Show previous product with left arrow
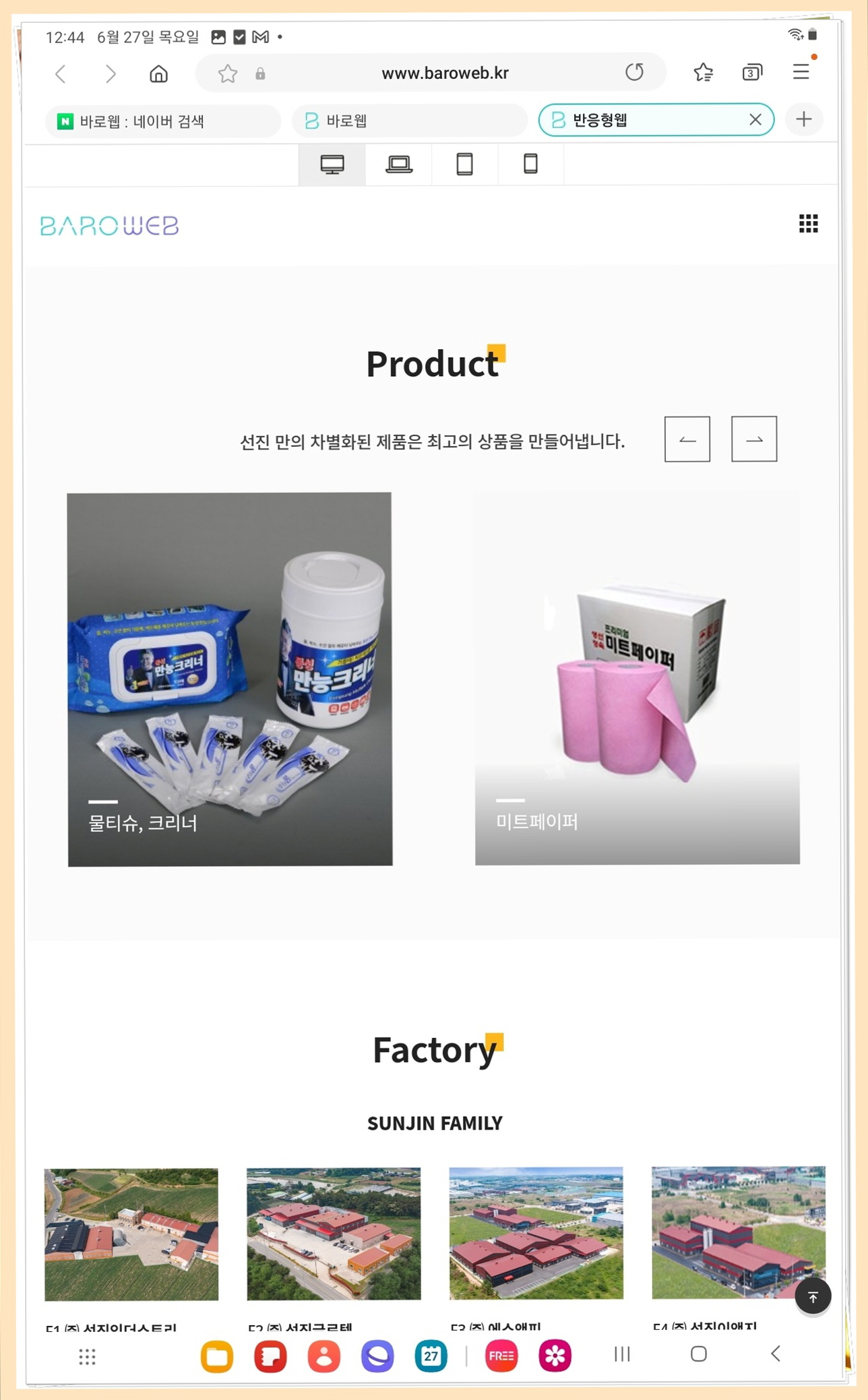The height and width of the screenshot is (1400, 868). click(687, 439)
